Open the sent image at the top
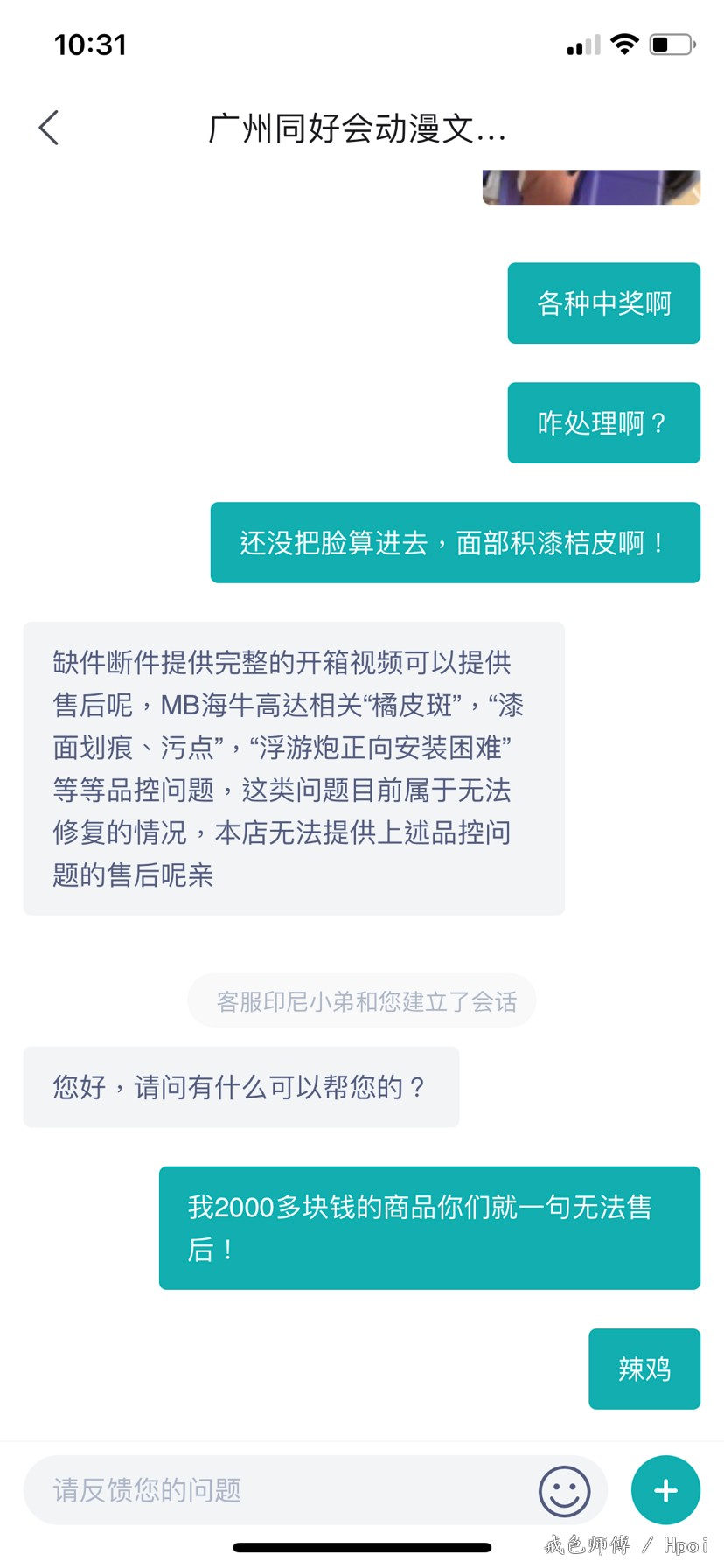This screenshot has height=1568, width=724. pyautogui.click(x=591, y=187)
